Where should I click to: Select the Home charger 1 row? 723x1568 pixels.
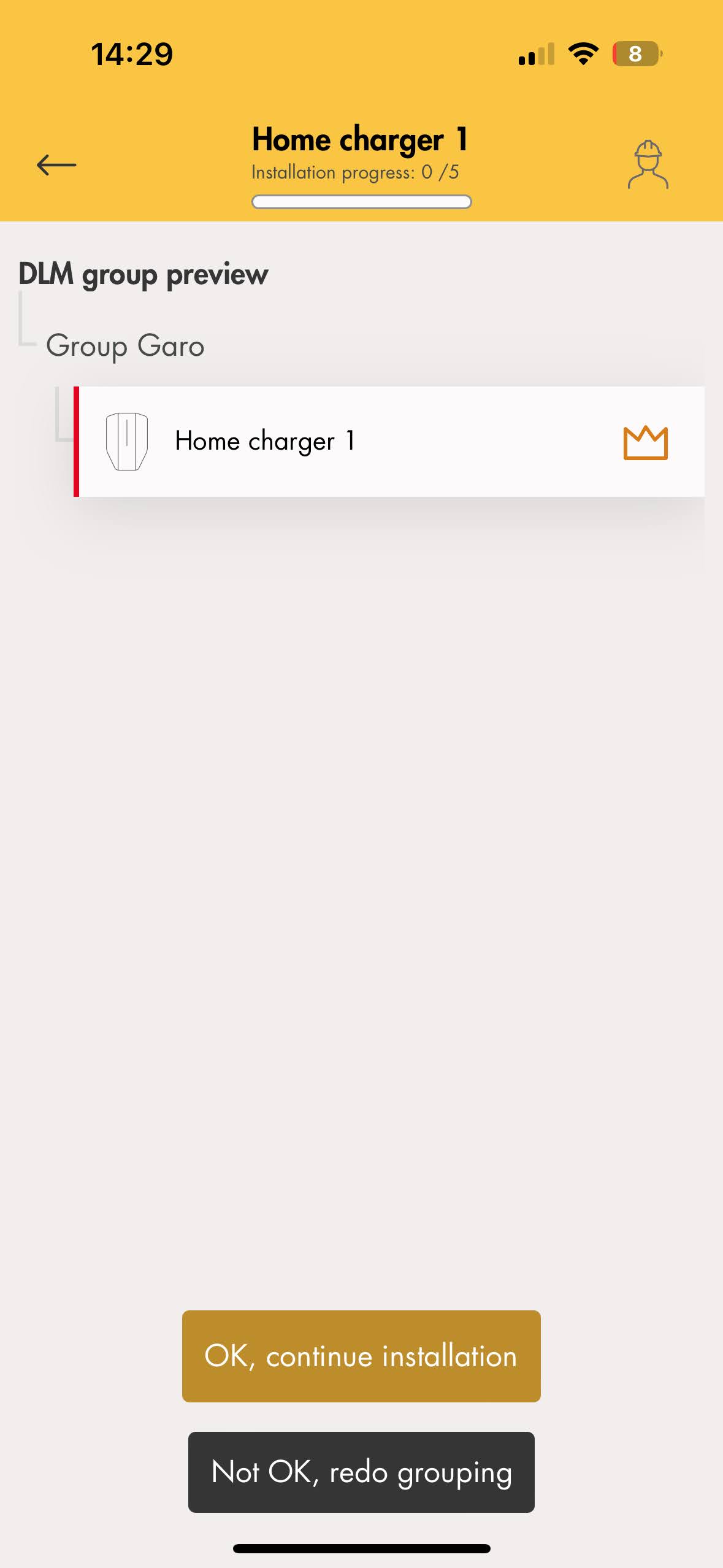coord(389,442)
